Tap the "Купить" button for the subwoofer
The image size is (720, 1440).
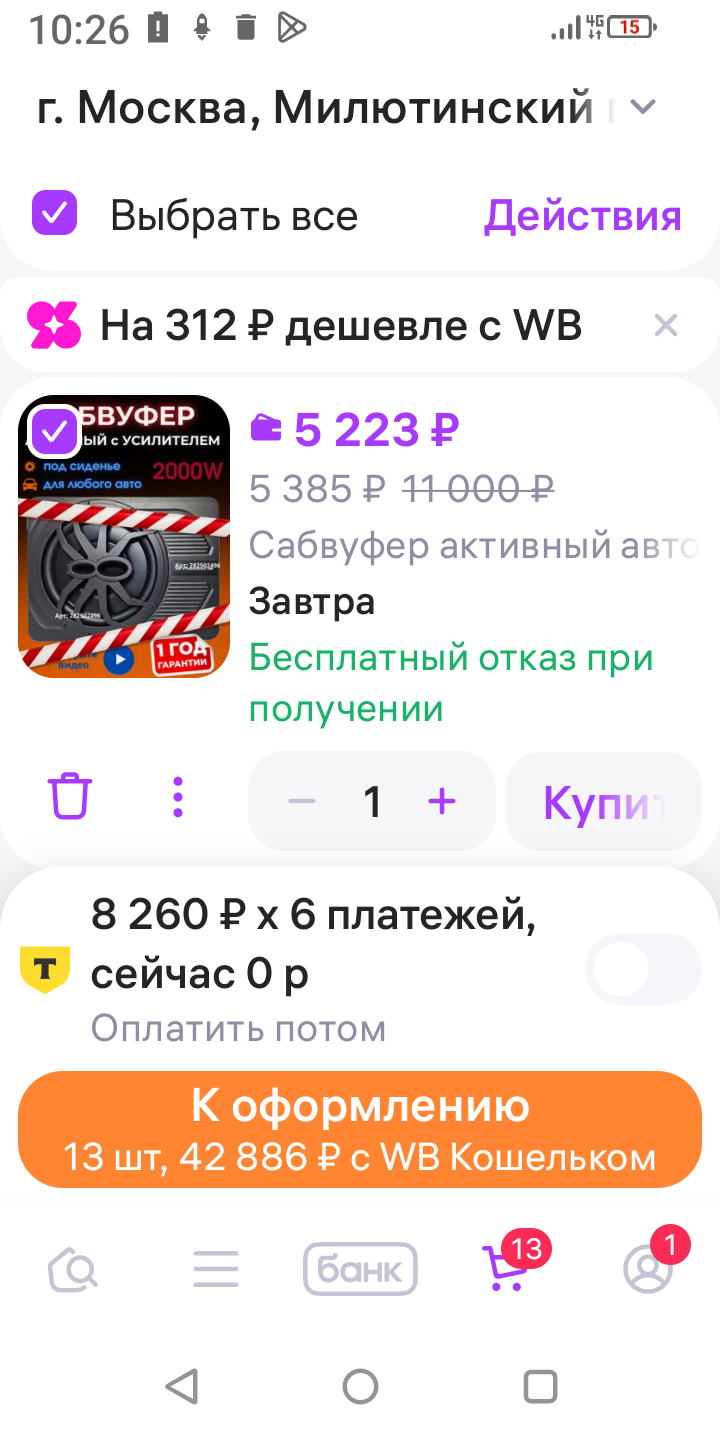(603, 801)
